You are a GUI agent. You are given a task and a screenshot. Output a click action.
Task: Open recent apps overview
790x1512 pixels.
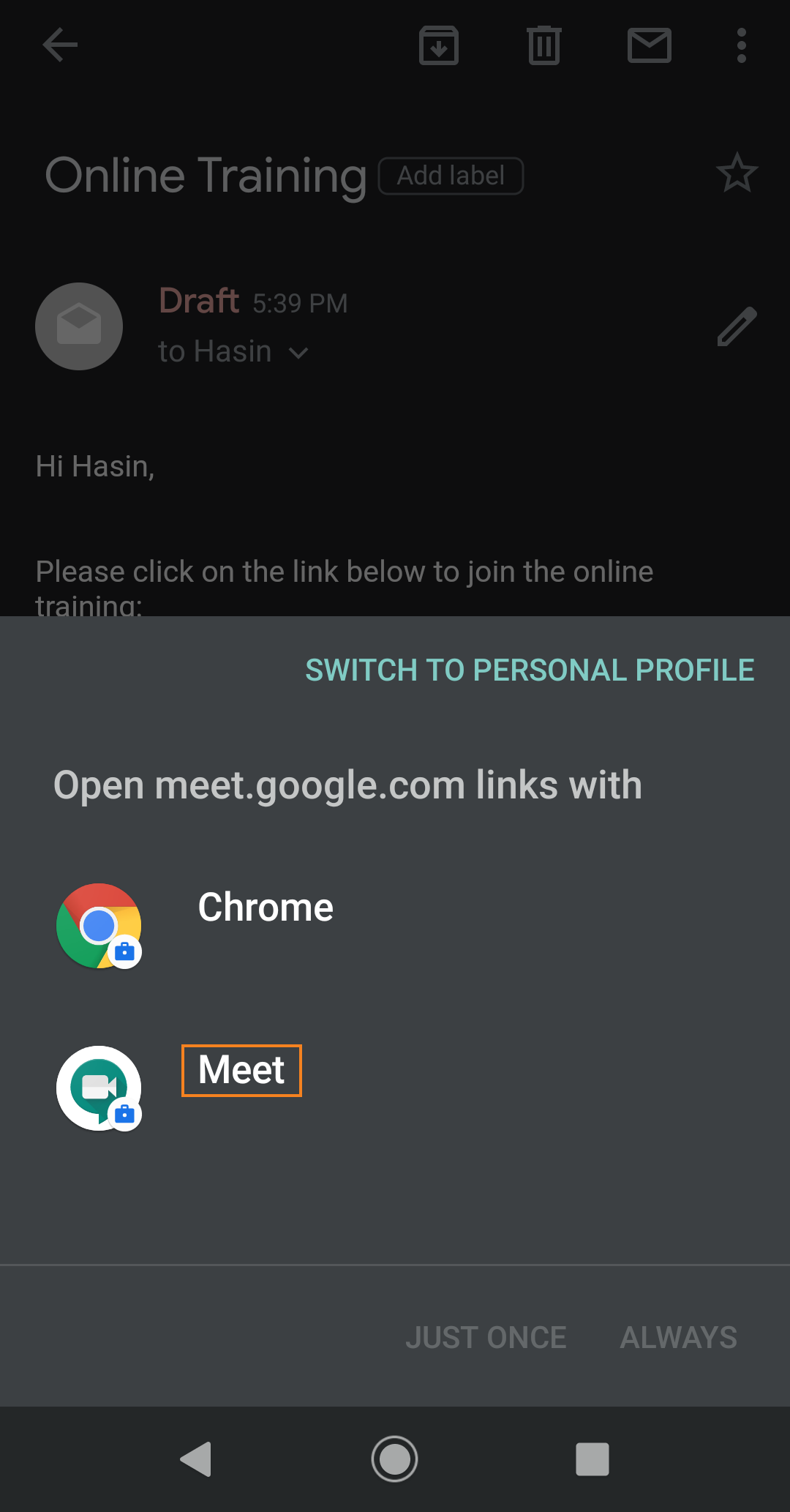point(592,1459)
